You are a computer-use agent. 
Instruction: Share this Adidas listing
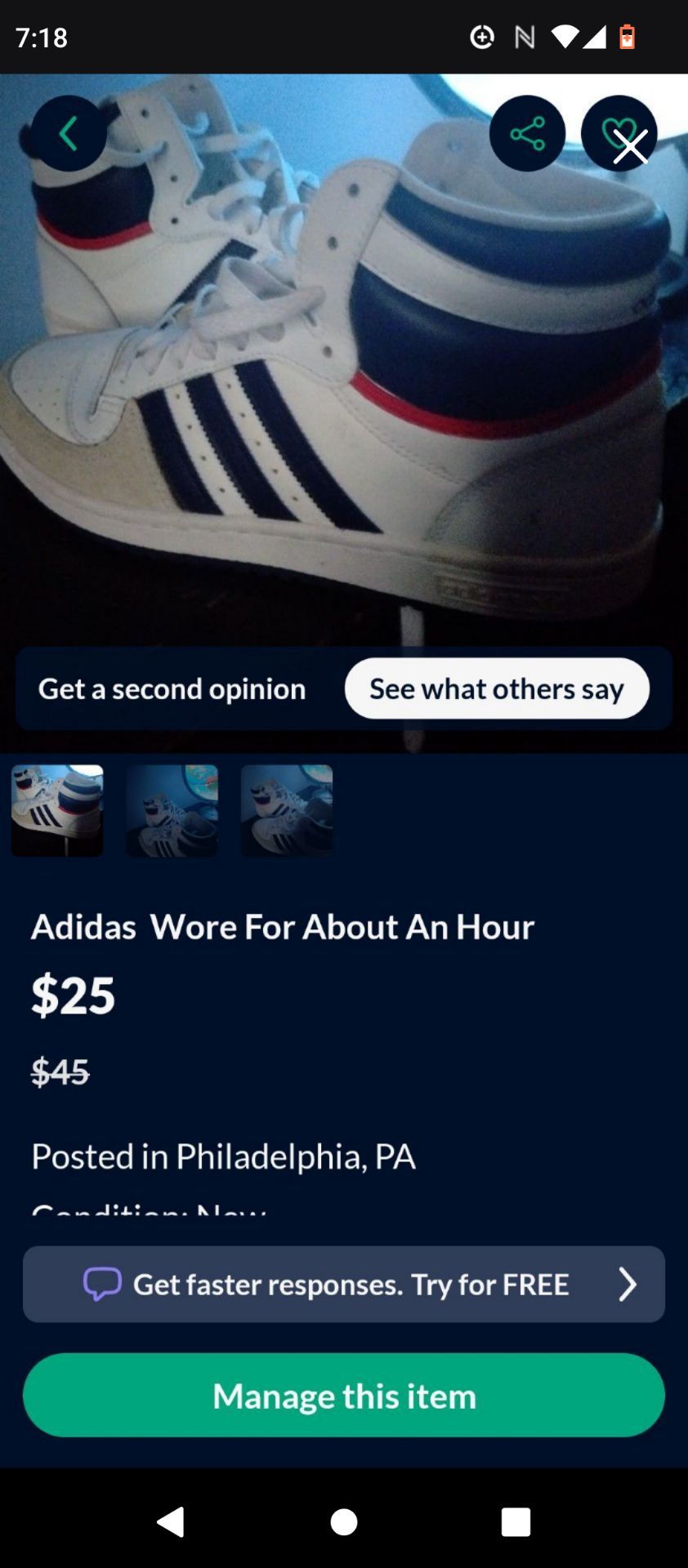(x=527, y=133)
